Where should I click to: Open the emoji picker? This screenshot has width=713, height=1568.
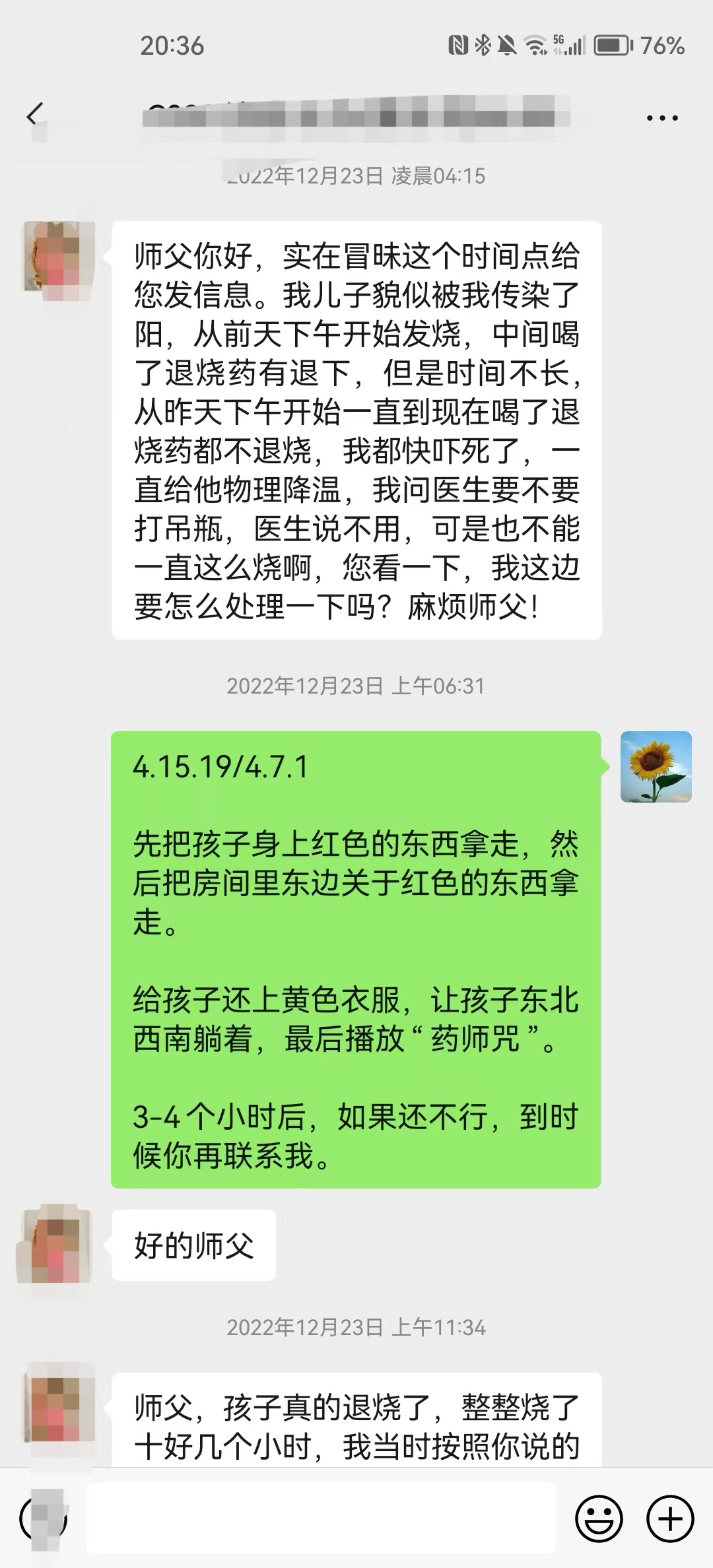click(x=599, y=1519)
